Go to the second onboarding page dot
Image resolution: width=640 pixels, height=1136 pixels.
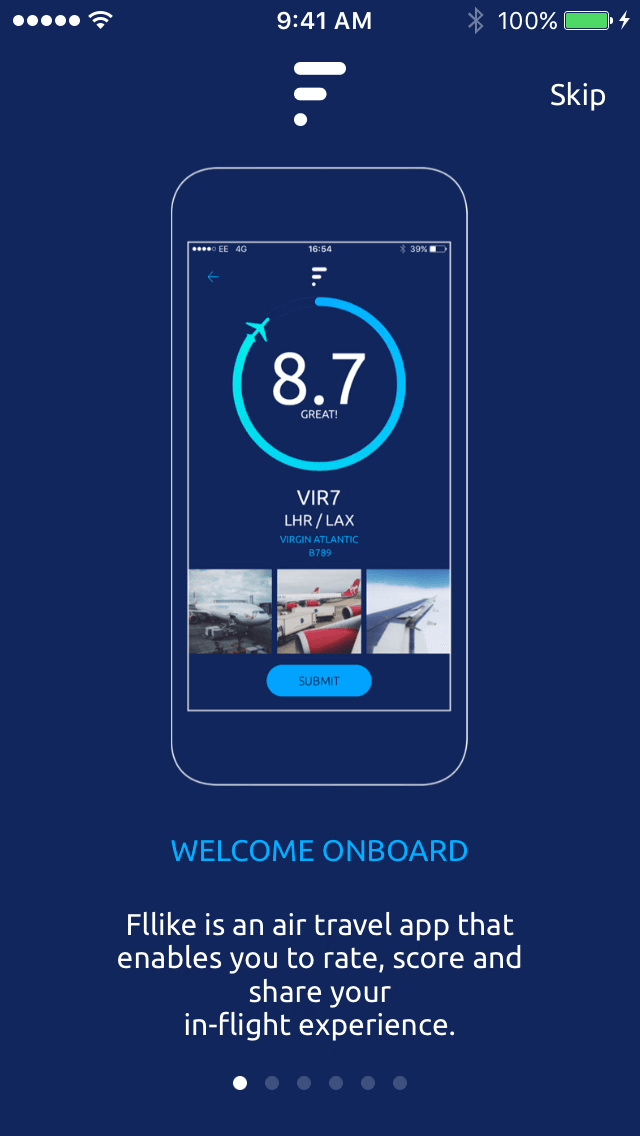pos(272,1083)
